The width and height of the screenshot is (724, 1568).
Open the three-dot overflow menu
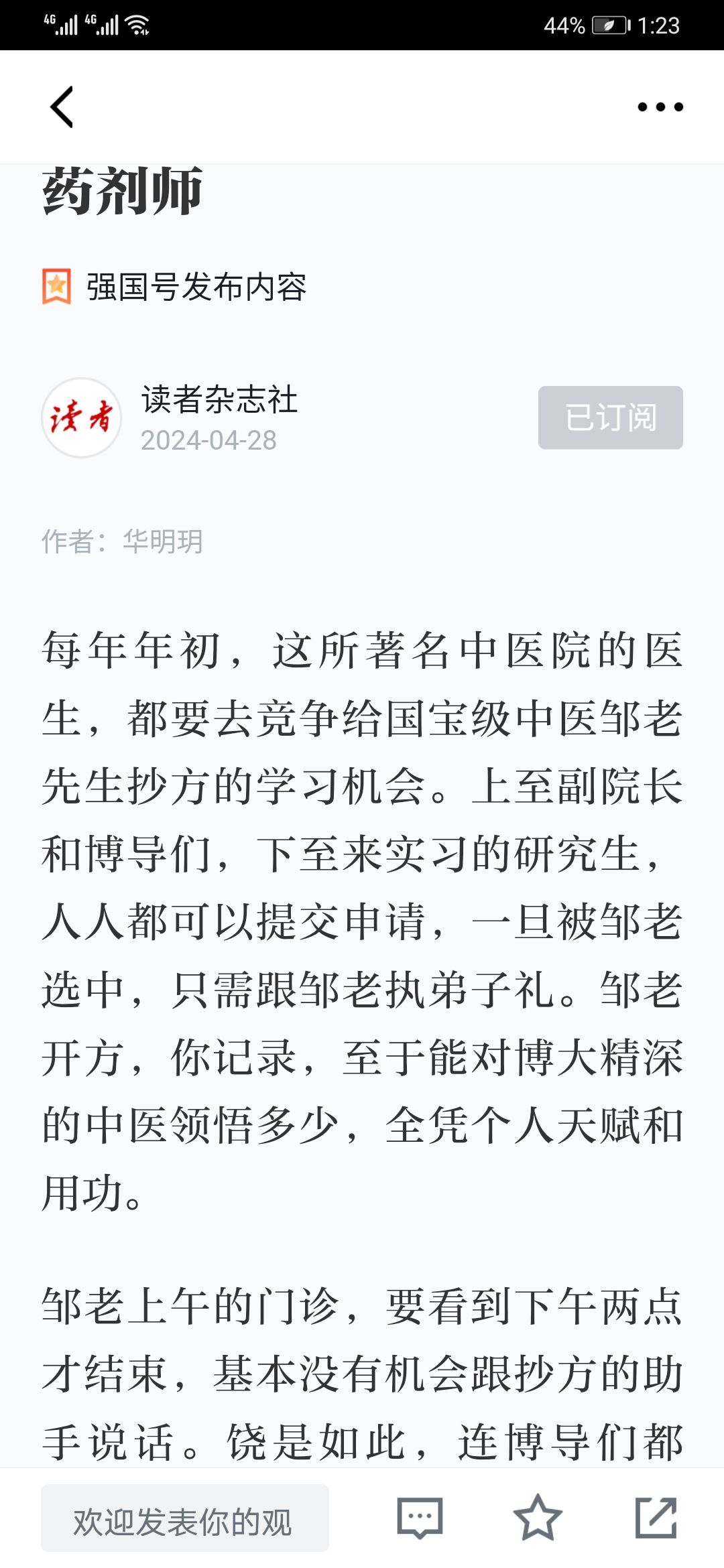660,107
